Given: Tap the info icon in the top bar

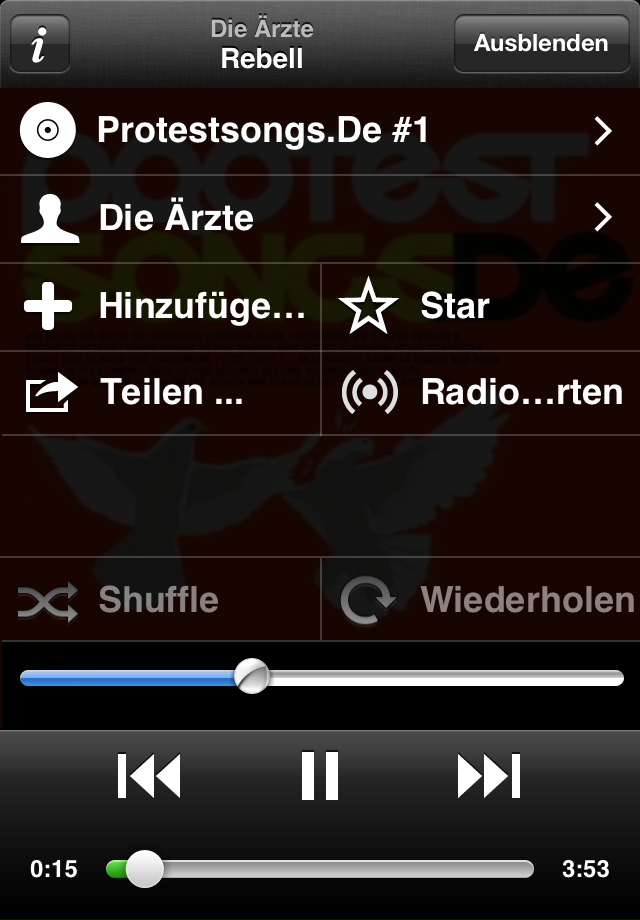Looking at the screenshot, I should pos(39,44).
